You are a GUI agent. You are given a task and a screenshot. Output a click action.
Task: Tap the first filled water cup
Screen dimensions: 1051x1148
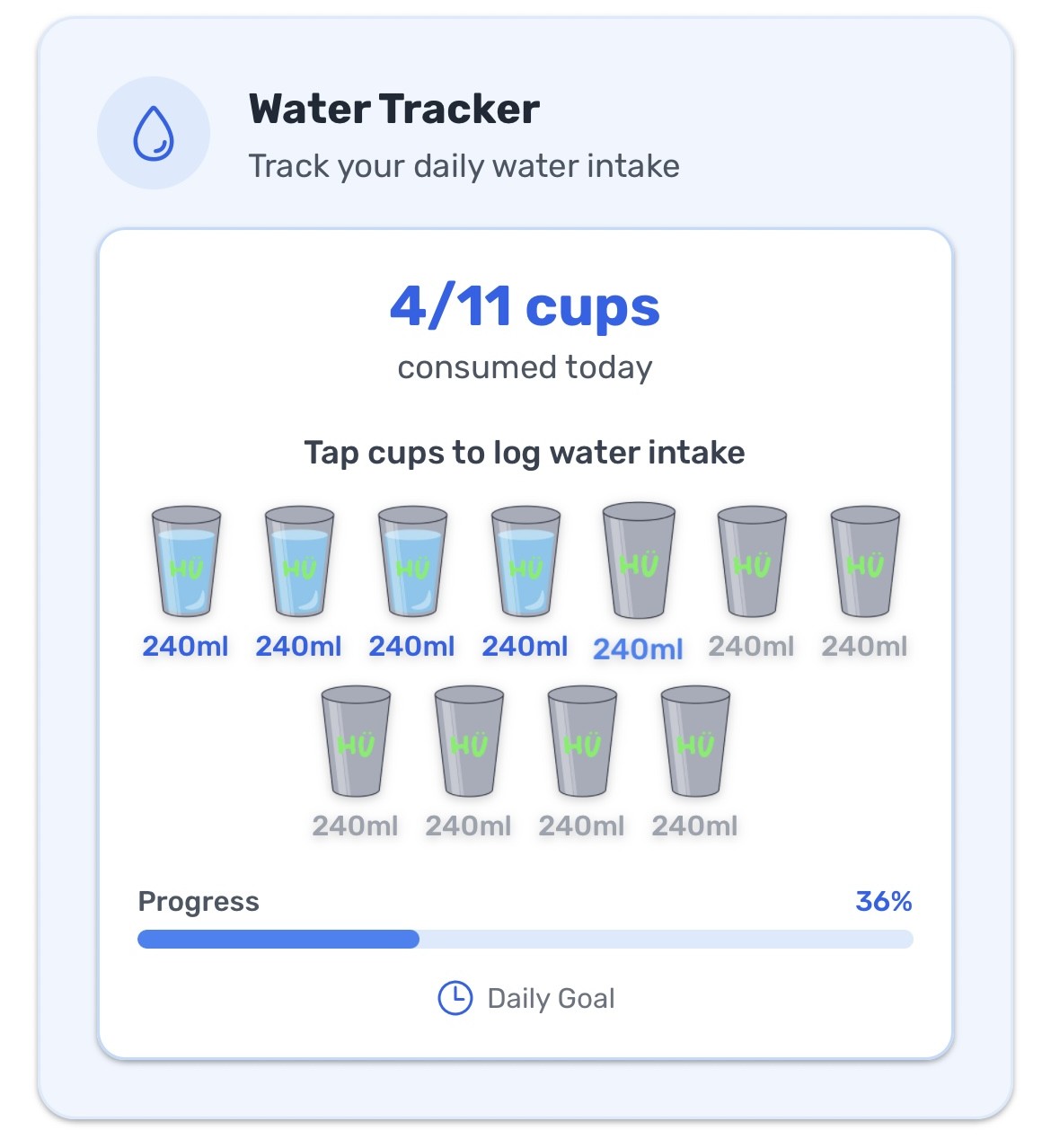(185, 563)
